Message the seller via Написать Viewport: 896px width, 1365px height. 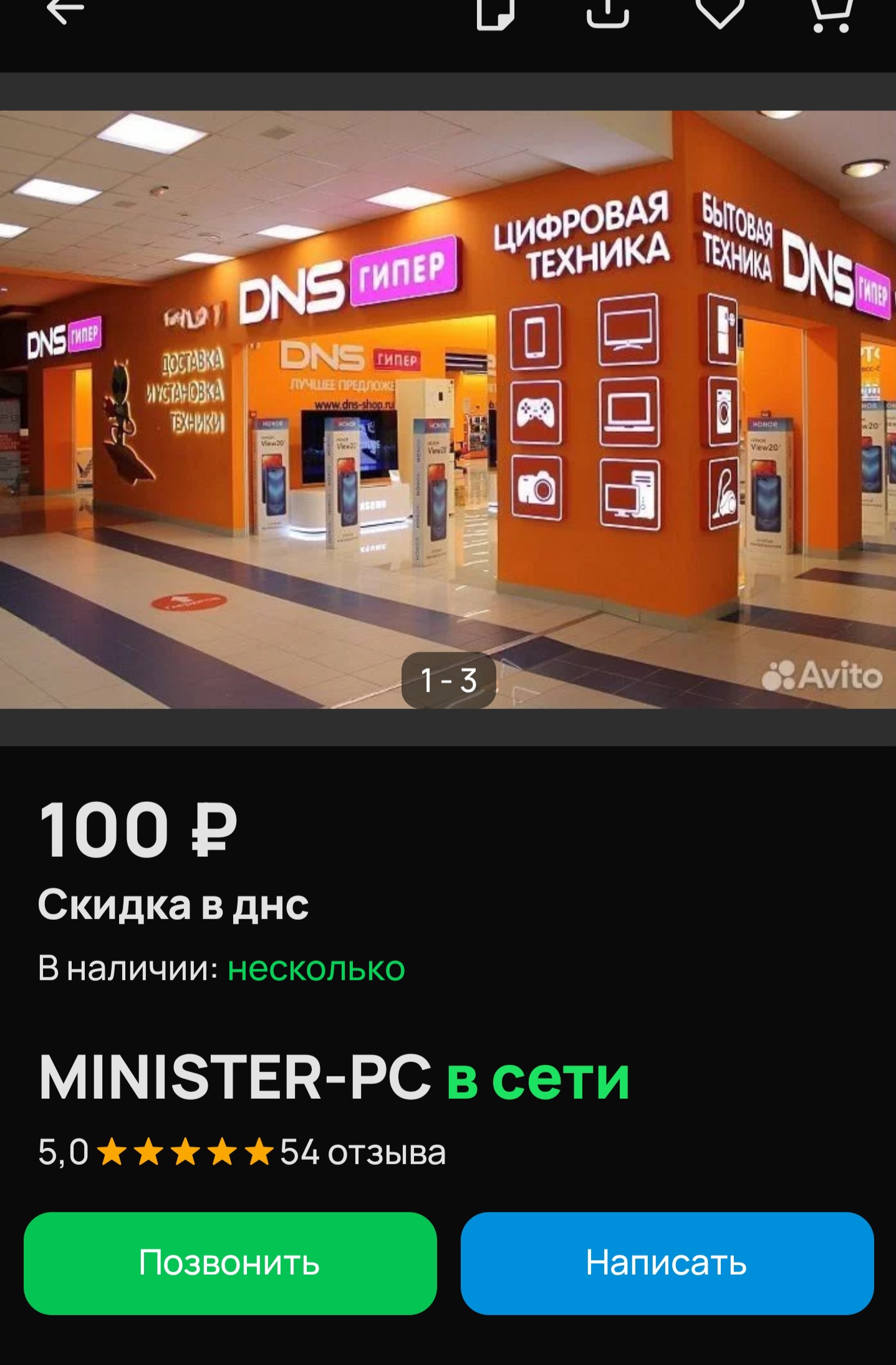coord(667,1263)
